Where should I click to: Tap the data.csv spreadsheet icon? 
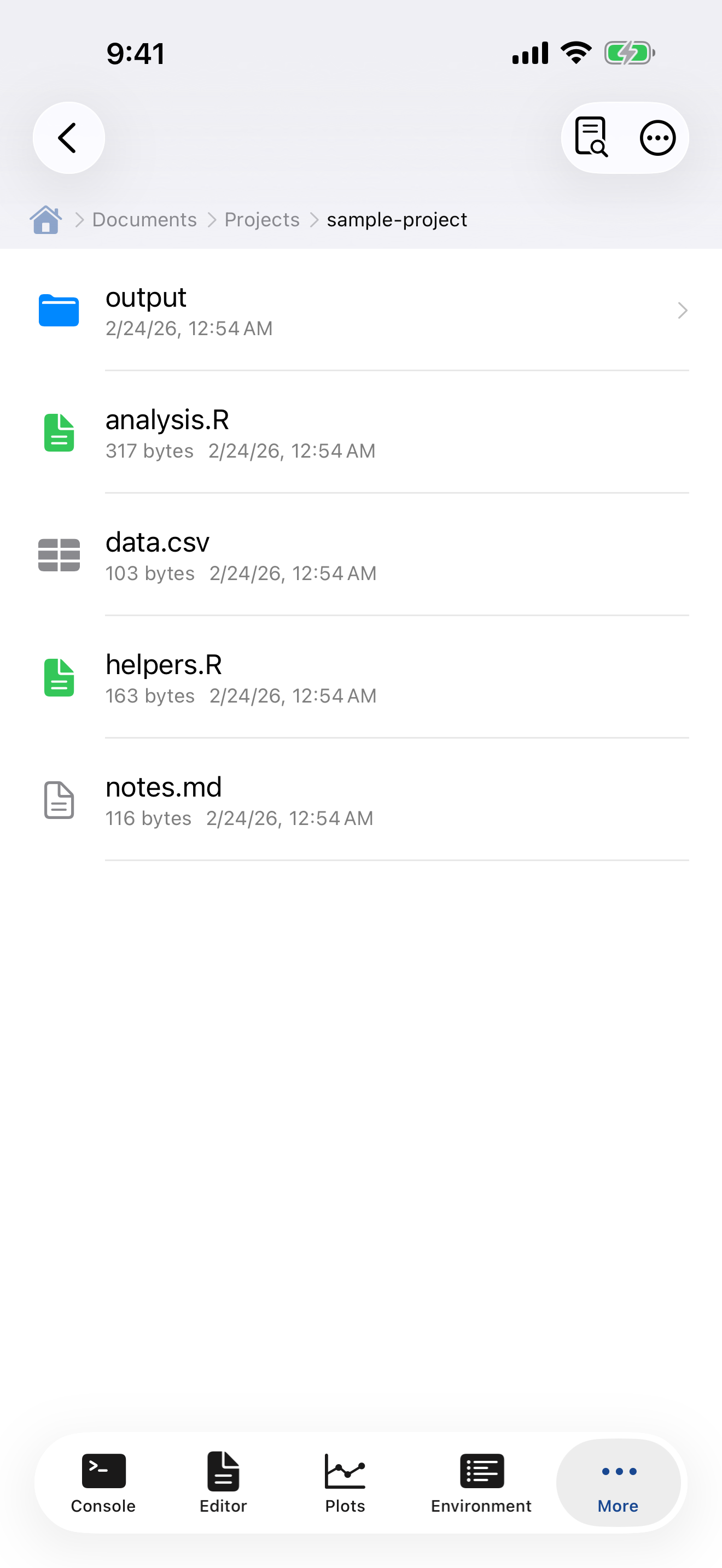(59, 555)
